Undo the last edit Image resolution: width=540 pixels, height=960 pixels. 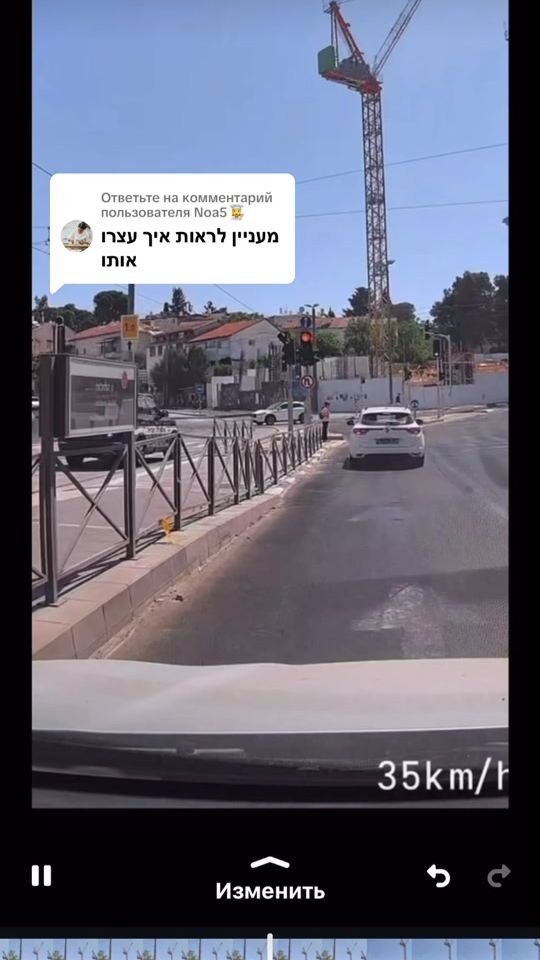(x=438, y=876)
